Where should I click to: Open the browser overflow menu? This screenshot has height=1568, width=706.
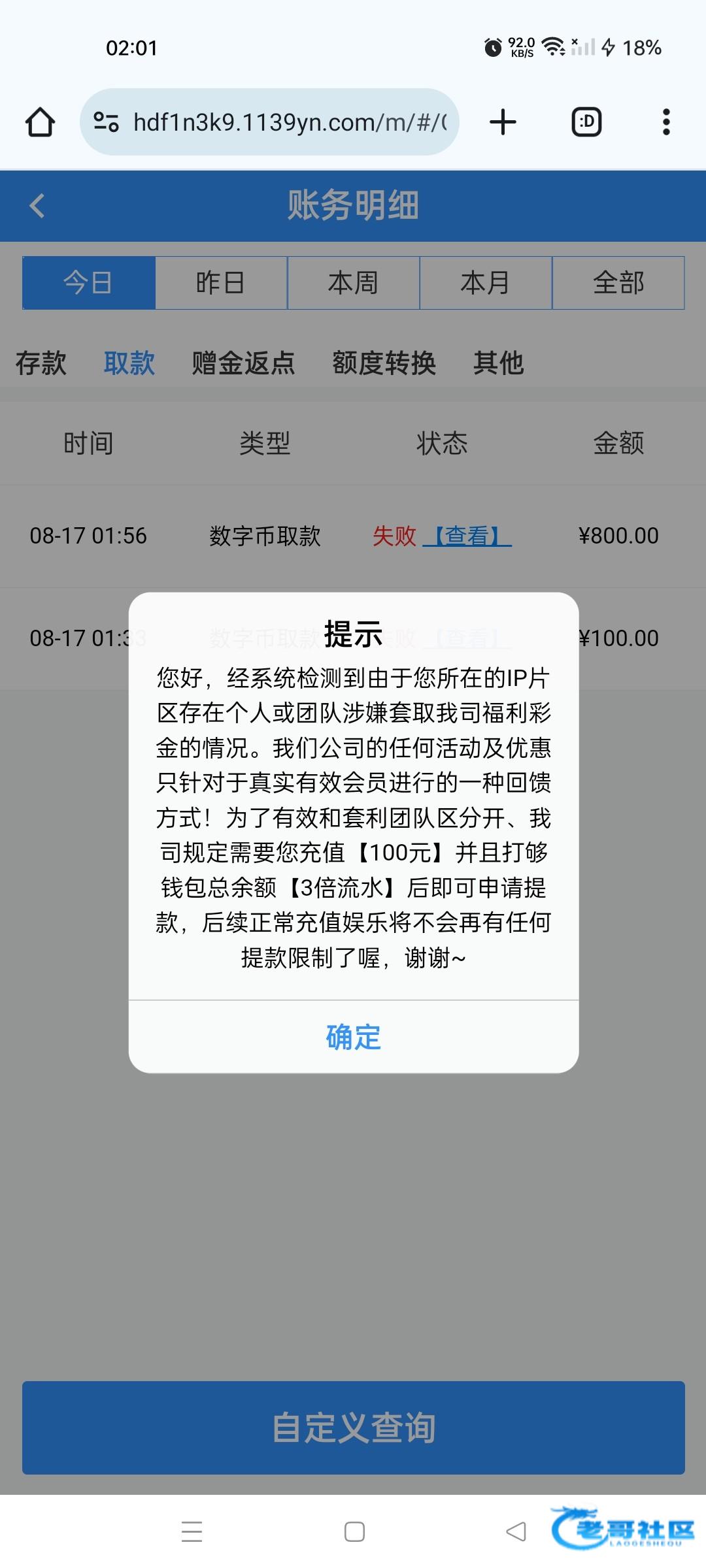pyautogui.click(x=666, y=122)
